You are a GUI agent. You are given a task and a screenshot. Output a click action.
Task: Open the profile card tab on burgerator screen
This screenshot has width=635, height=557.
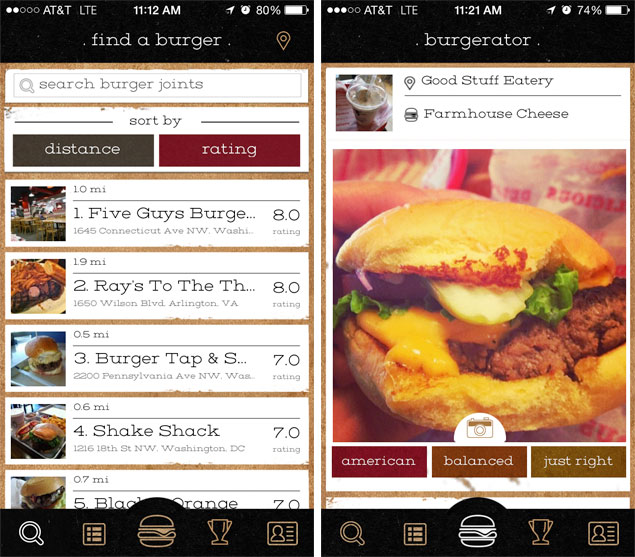tap(603, 532)
